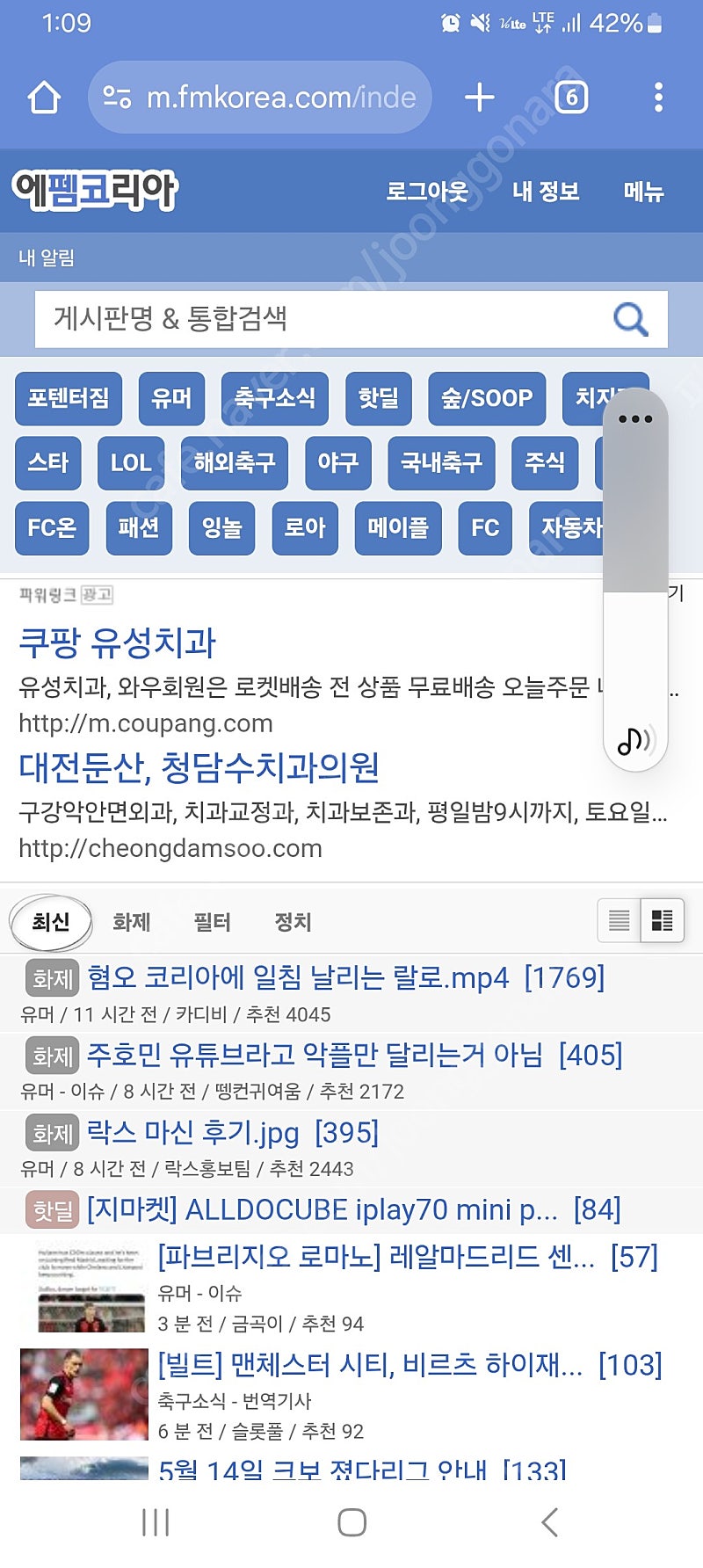Select the LOL board chip

point(131,463)
